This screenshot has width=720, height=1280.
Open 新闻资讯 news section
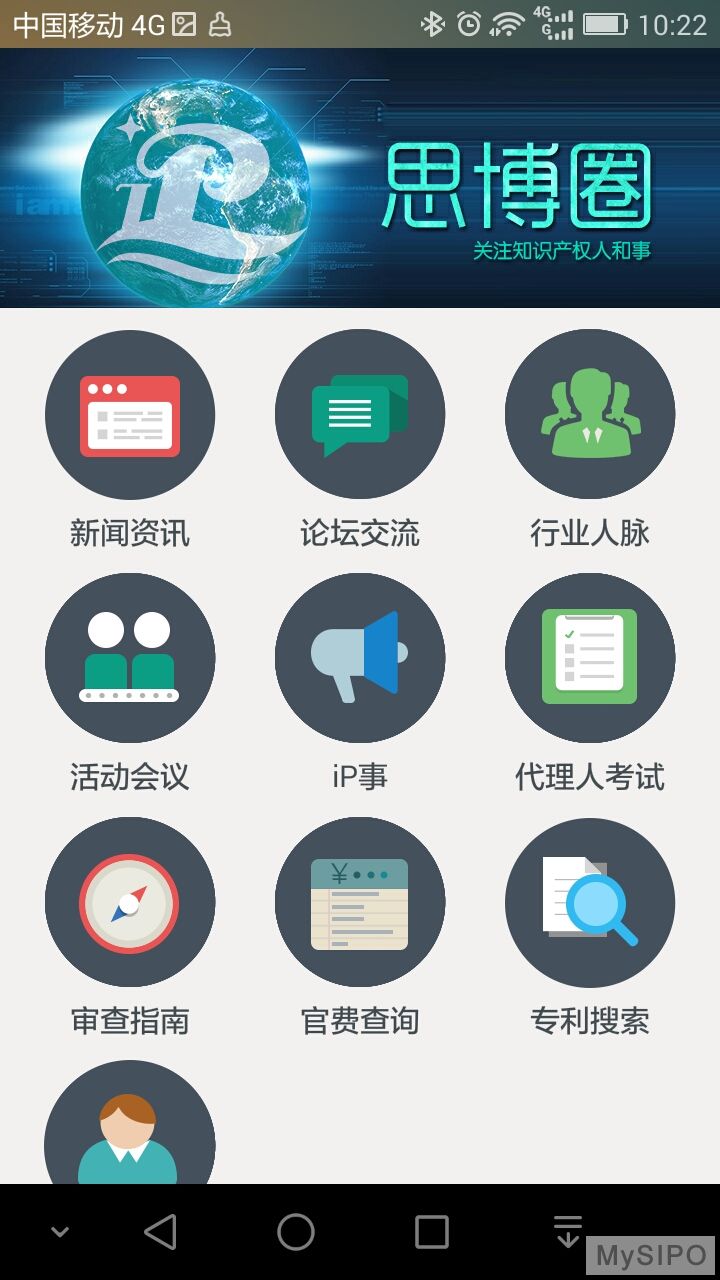(x=130, y=415)
